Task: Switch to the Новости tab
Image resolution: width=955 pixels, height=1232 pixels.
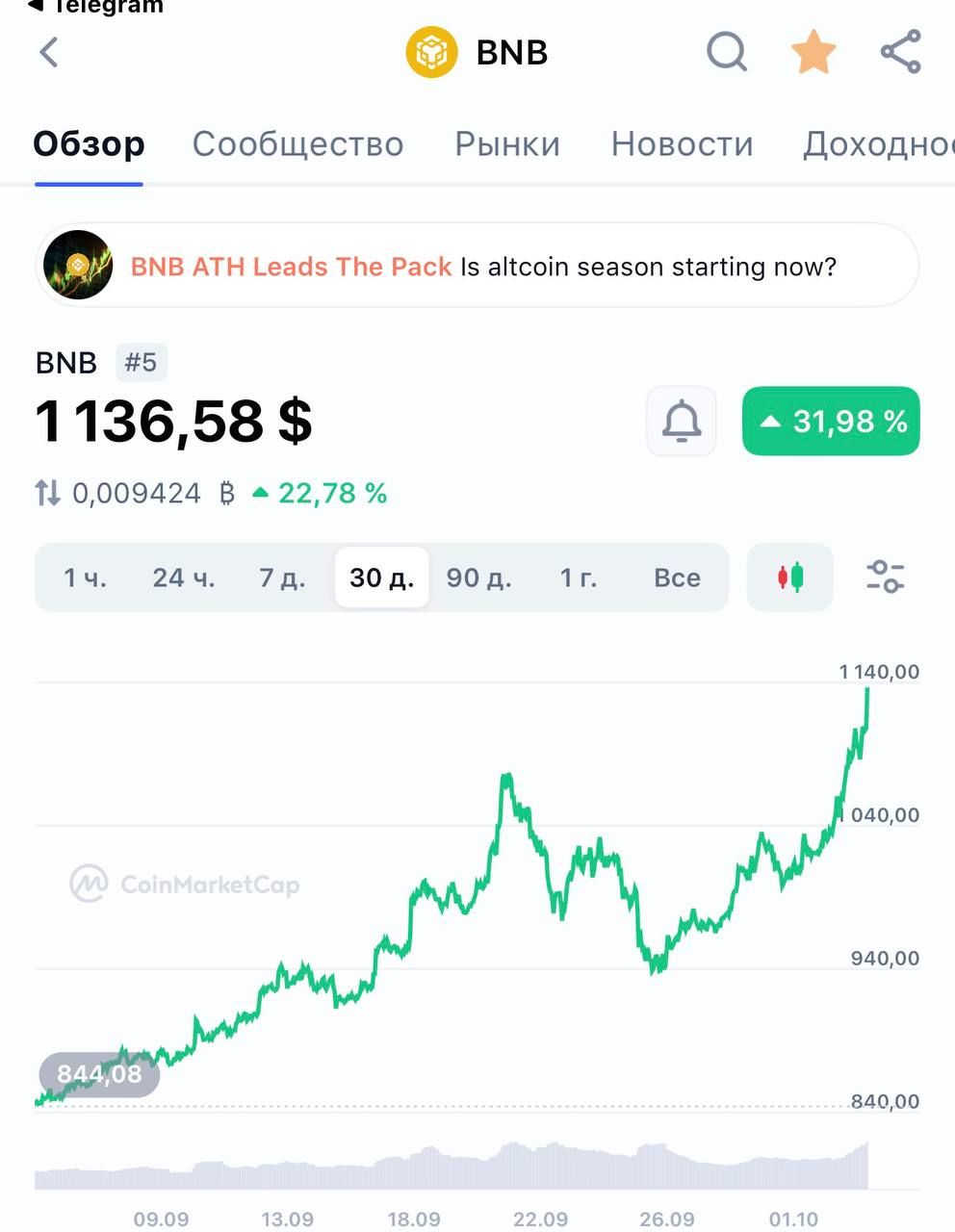Action: (x=682, y=144)
